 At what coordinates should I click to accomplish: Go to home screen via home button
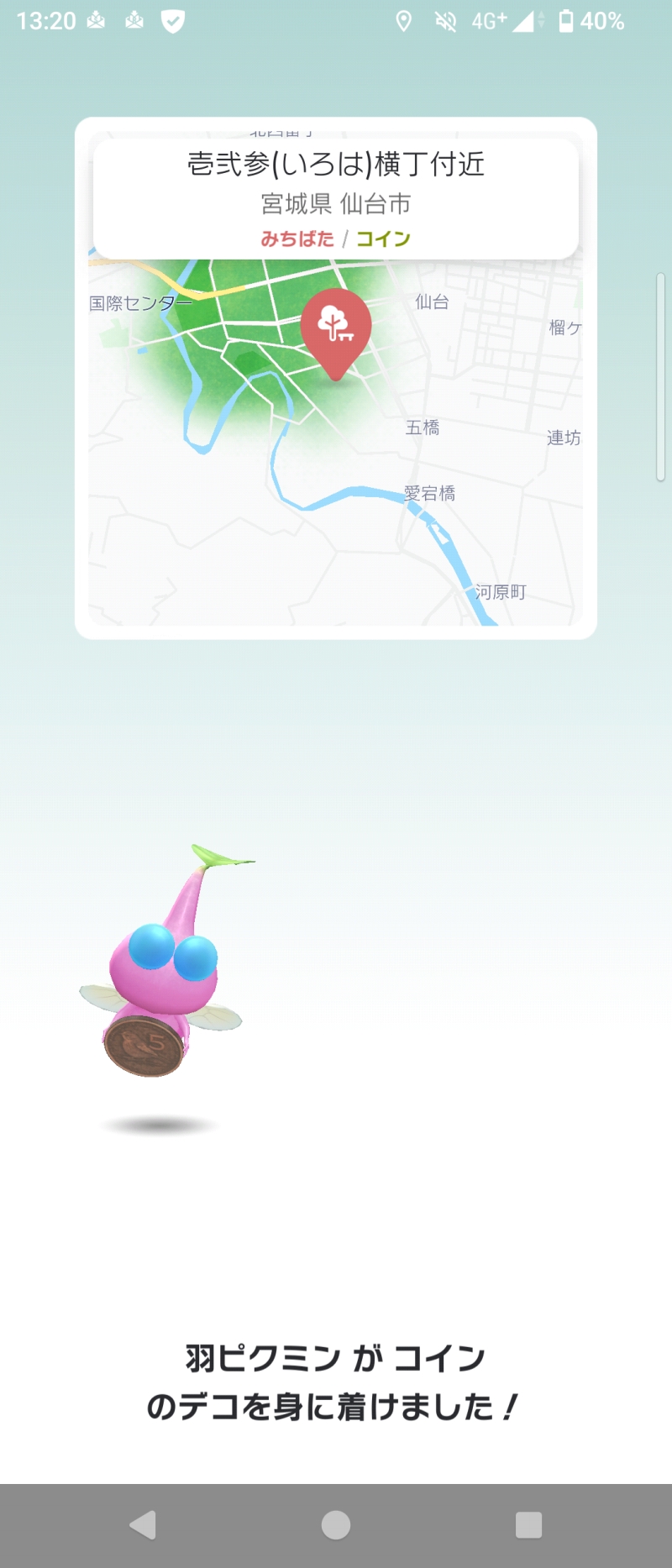coord(336,1524)
